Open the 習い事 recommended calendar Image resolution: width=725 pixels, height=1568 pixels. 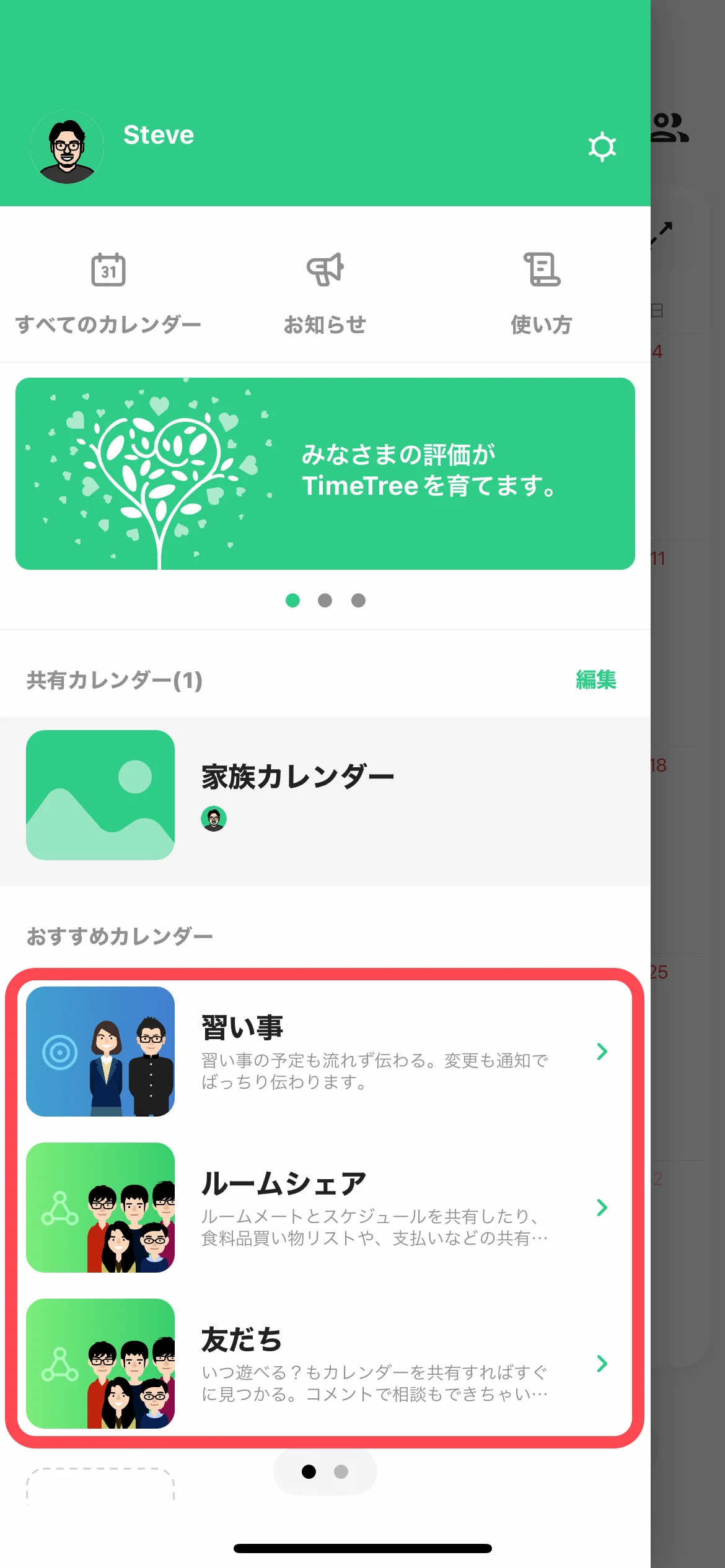(x=325, y=1052)
